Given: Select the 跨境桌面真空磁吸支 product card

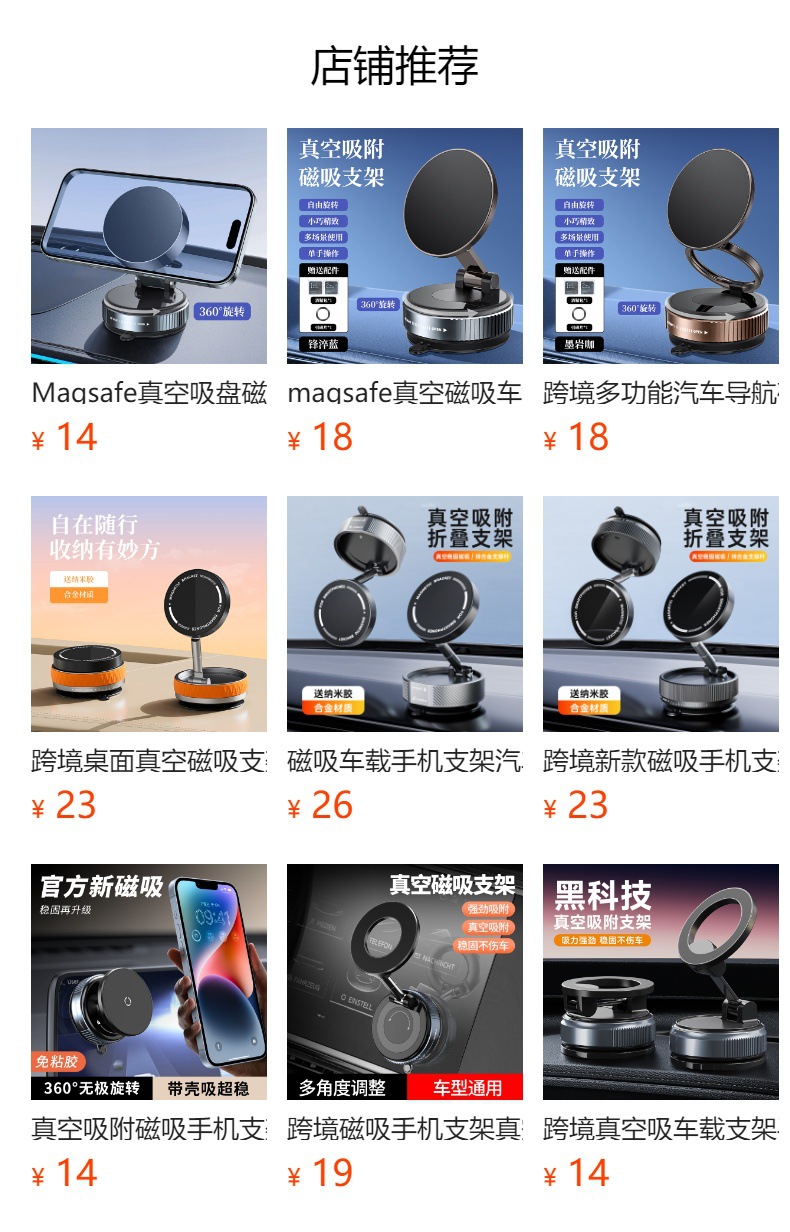Looking at the screenshot, I should pyautogui.click(x=149, y=614).
